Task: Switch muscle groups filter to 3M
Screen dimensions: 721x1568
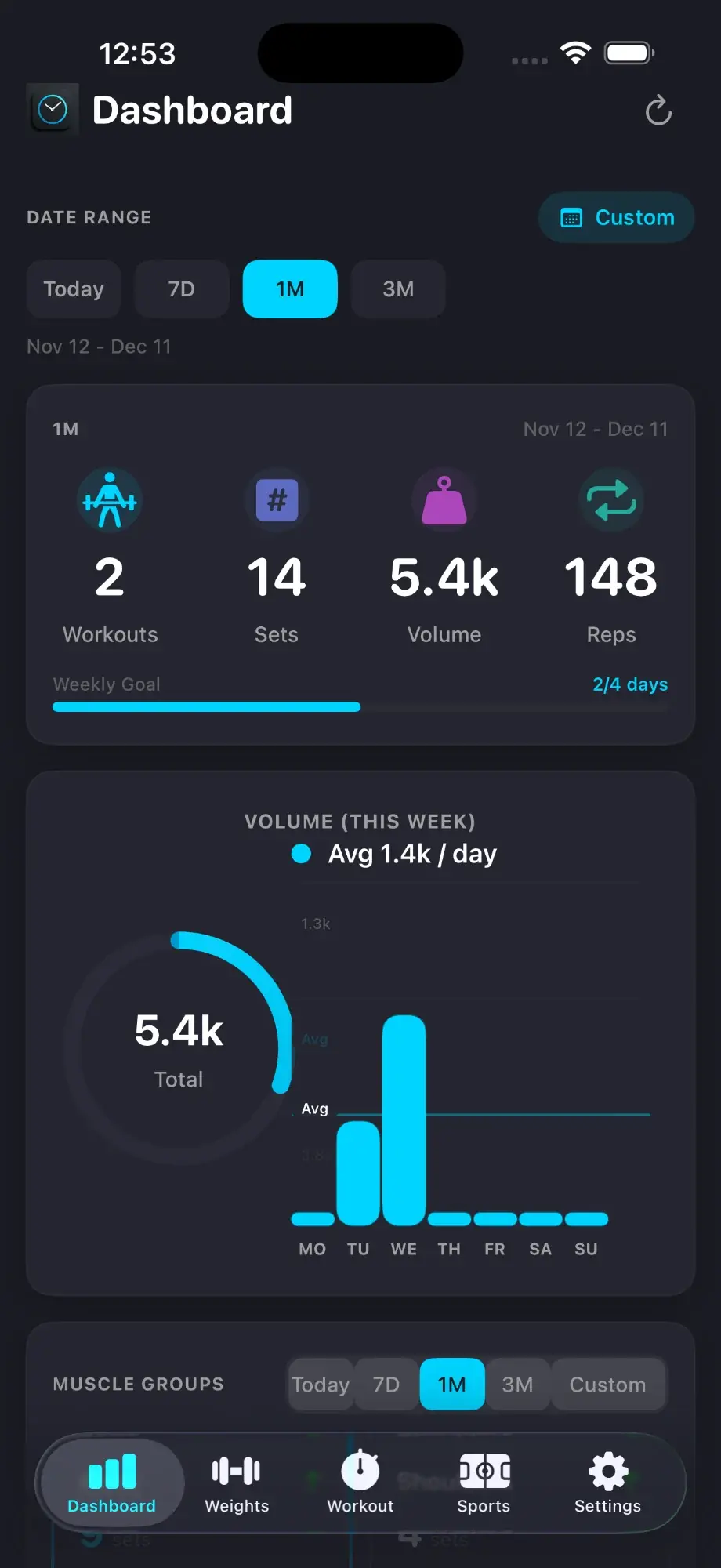Action: pyautogui.click(x=518, y=1385)
